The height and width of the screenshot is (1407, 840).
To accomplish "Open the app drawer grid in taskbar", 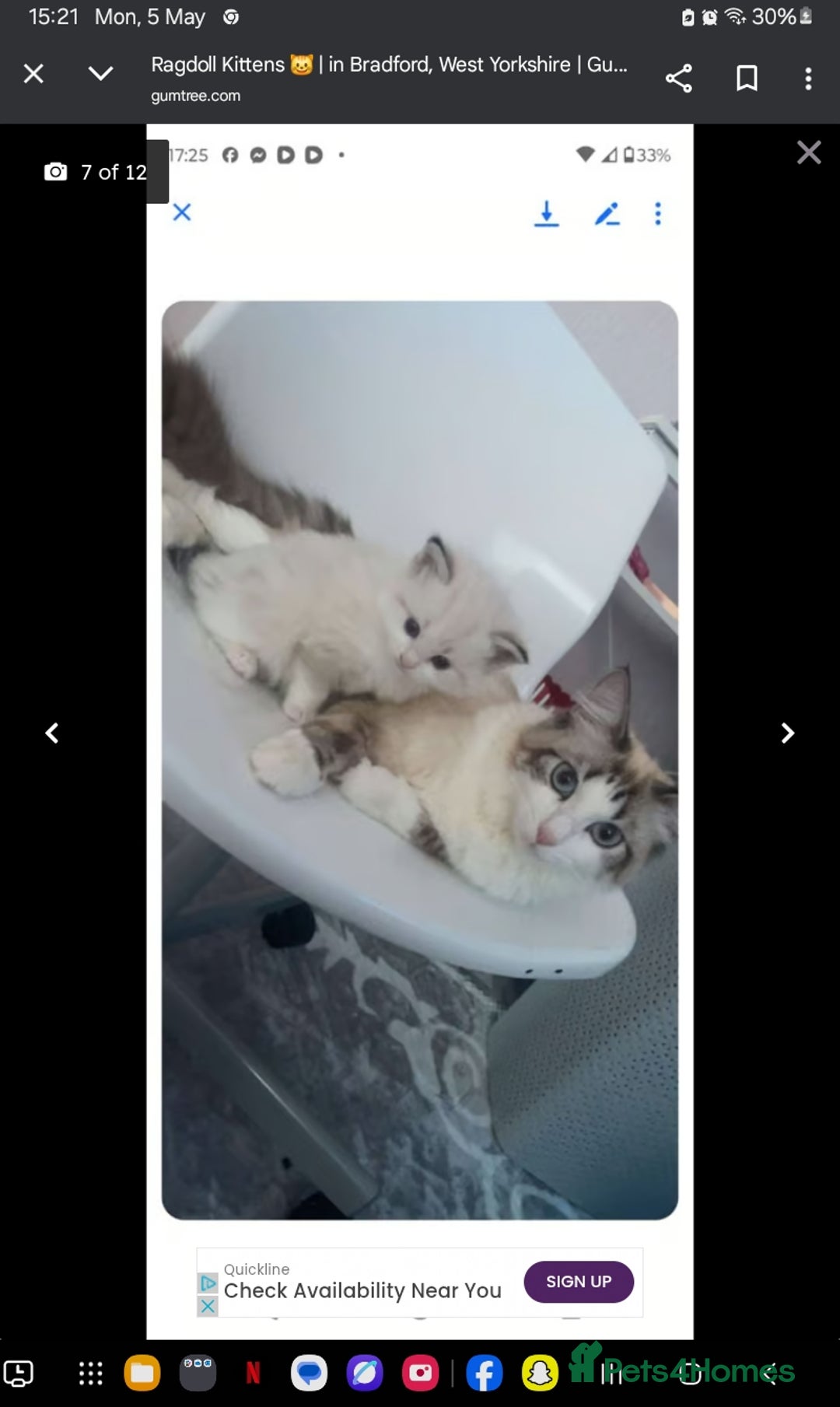I will click(x=91, y=1374).
